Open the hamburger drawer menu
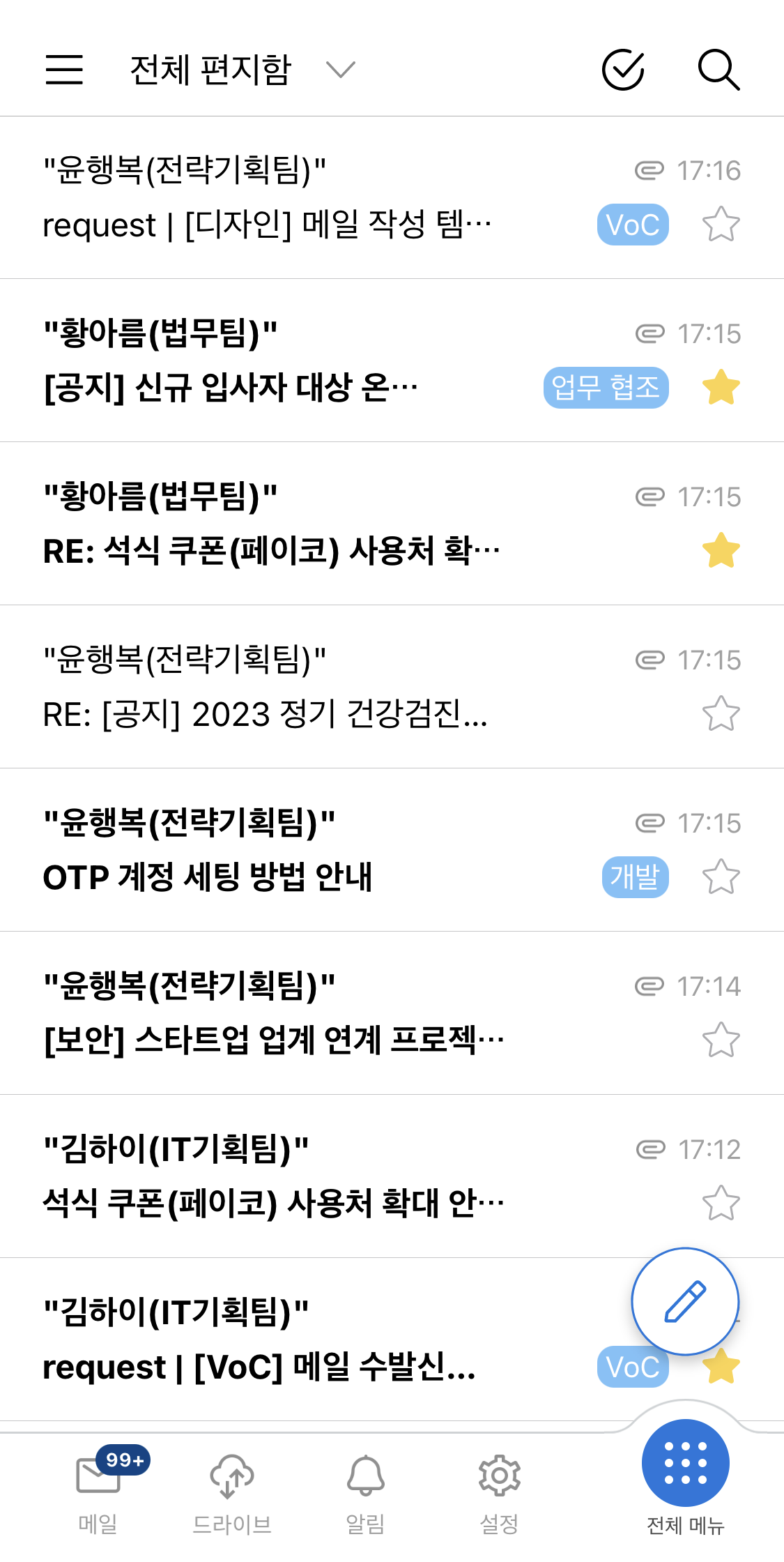Viewport: 784px width, 1562px height. click(64, 70)
